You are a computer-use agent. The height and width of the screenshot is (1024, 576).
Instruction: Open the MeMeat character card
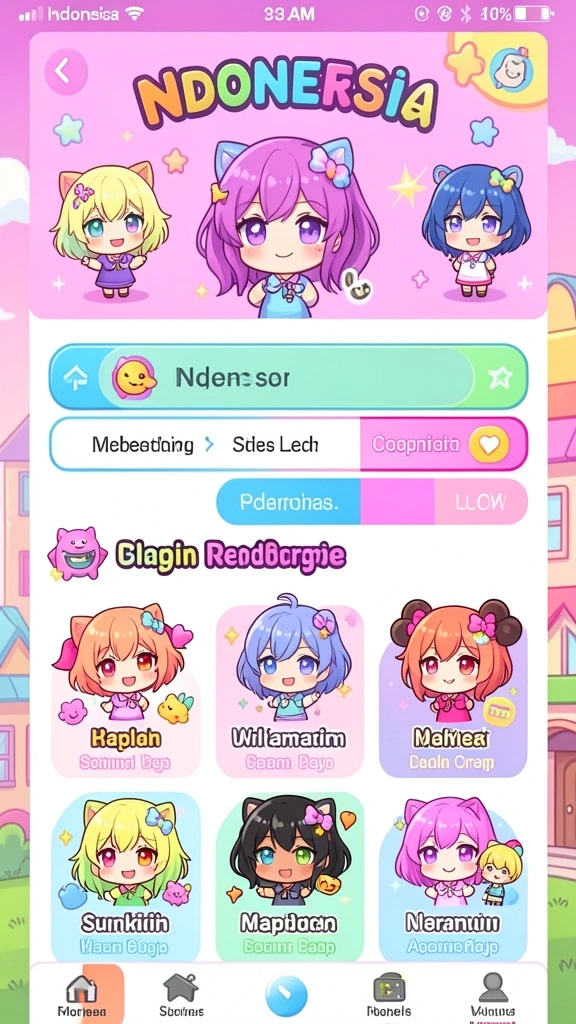coord(453,691)
